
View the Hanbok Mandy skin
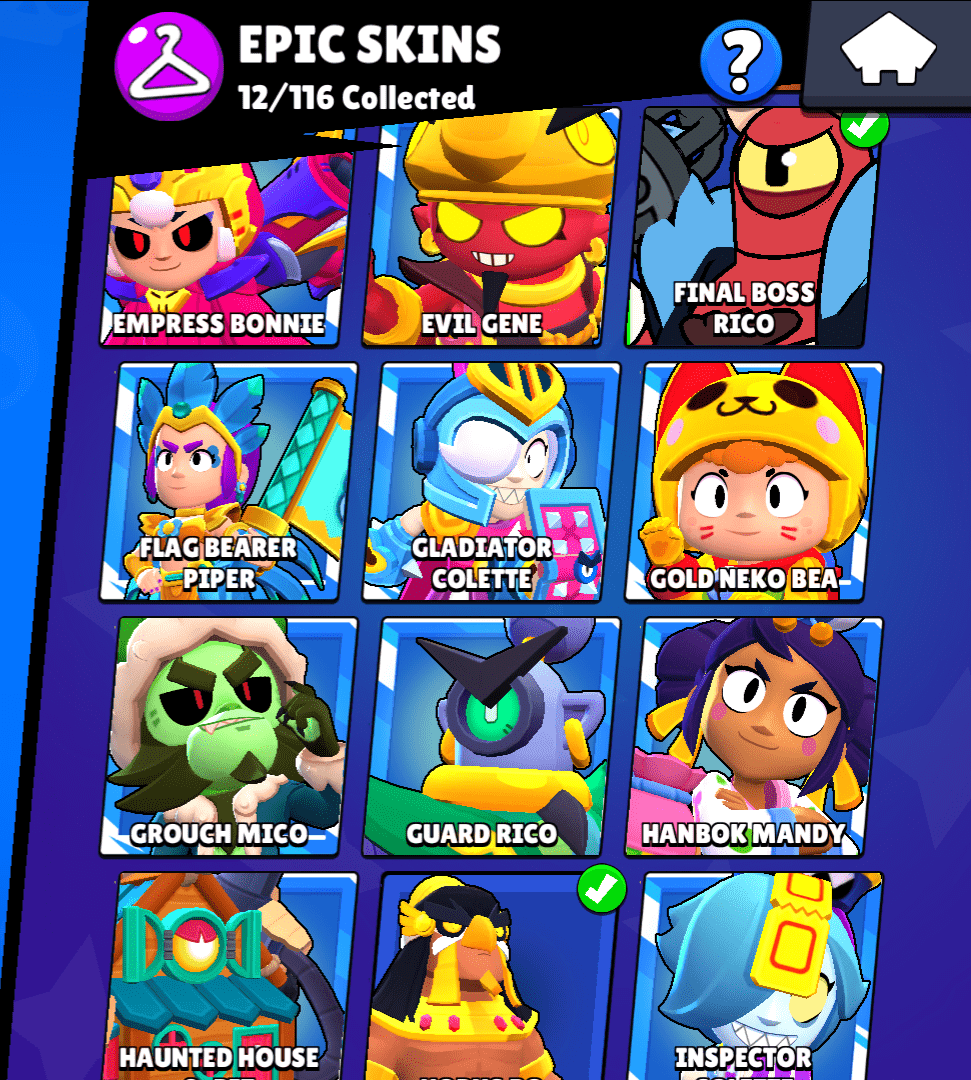pos(757,736)
